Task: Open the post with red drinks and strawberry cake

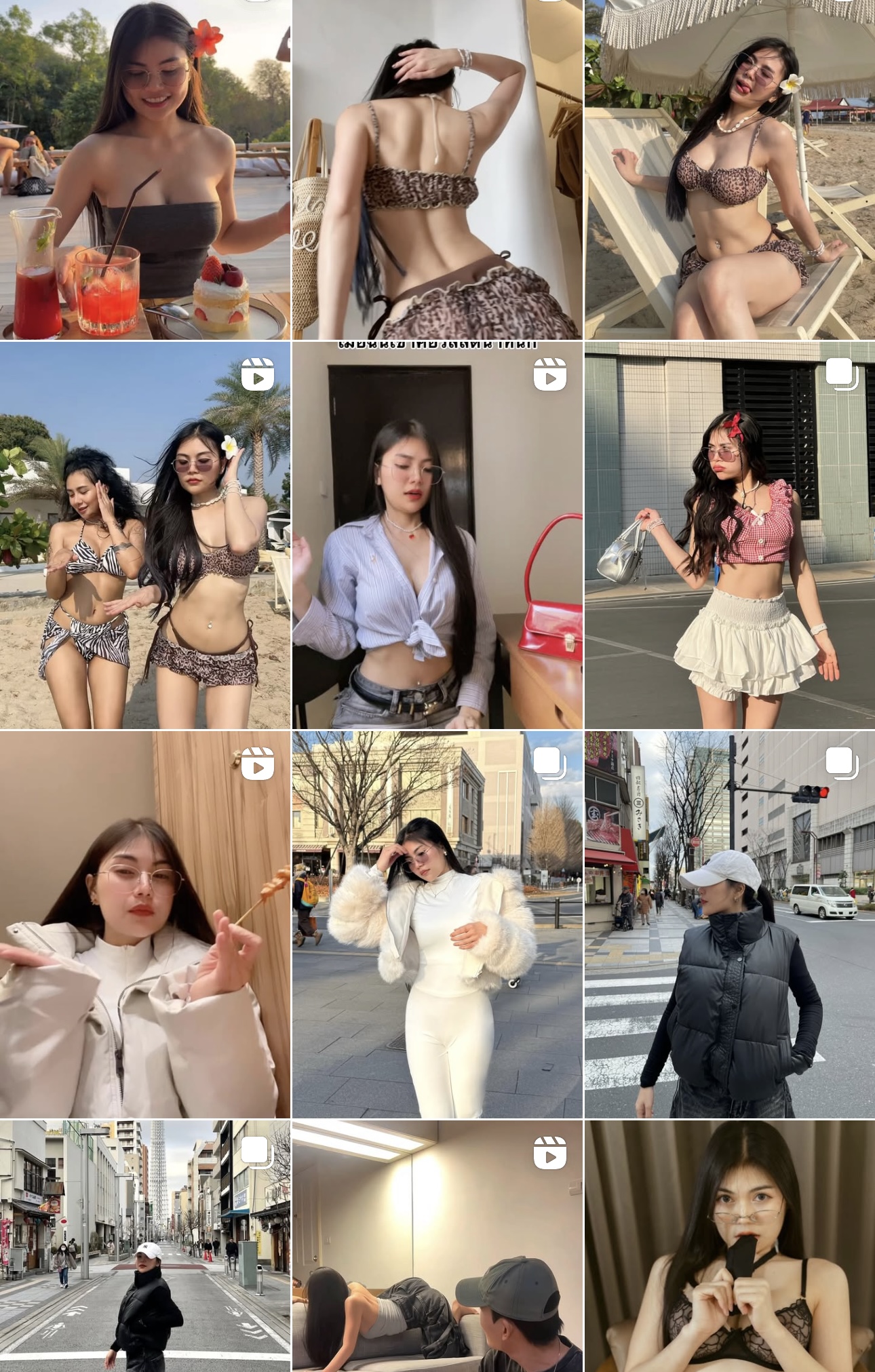Action: (145, 170)
